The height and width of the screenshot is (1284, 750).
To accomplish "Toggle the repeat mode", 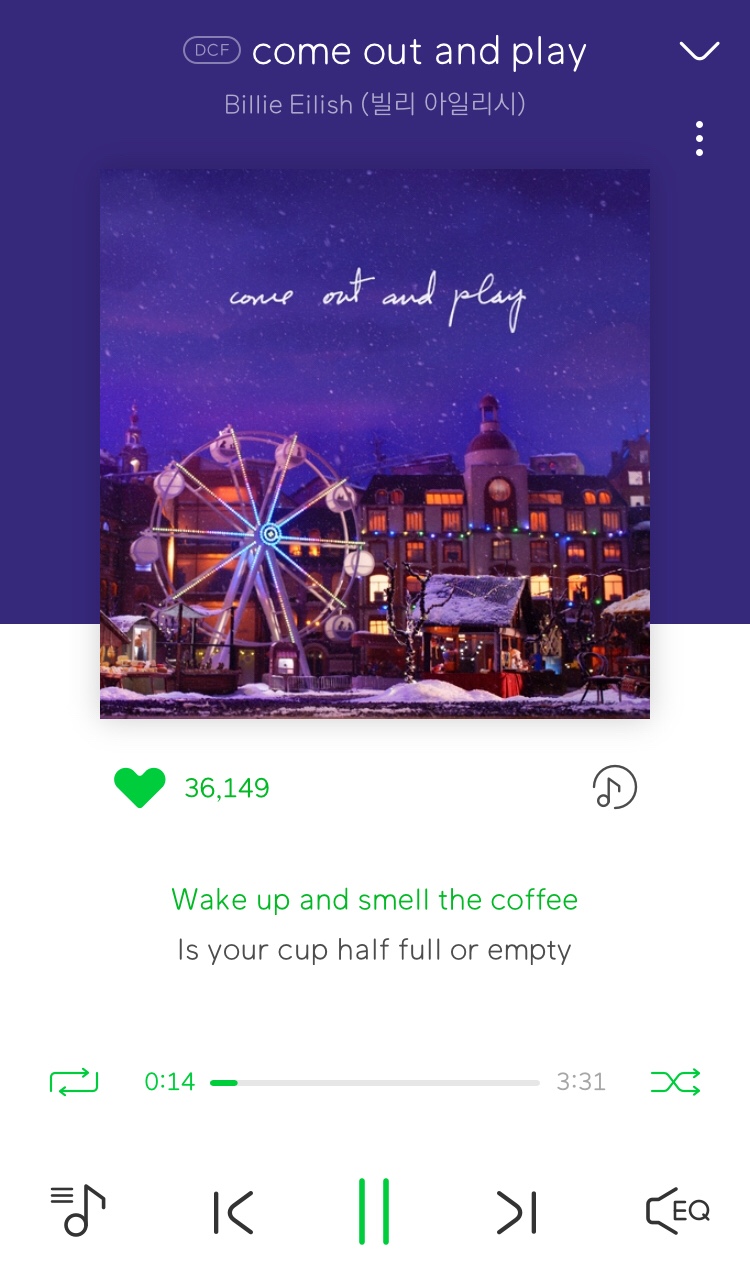I will pyautogui.click(x=74, y=1081).
